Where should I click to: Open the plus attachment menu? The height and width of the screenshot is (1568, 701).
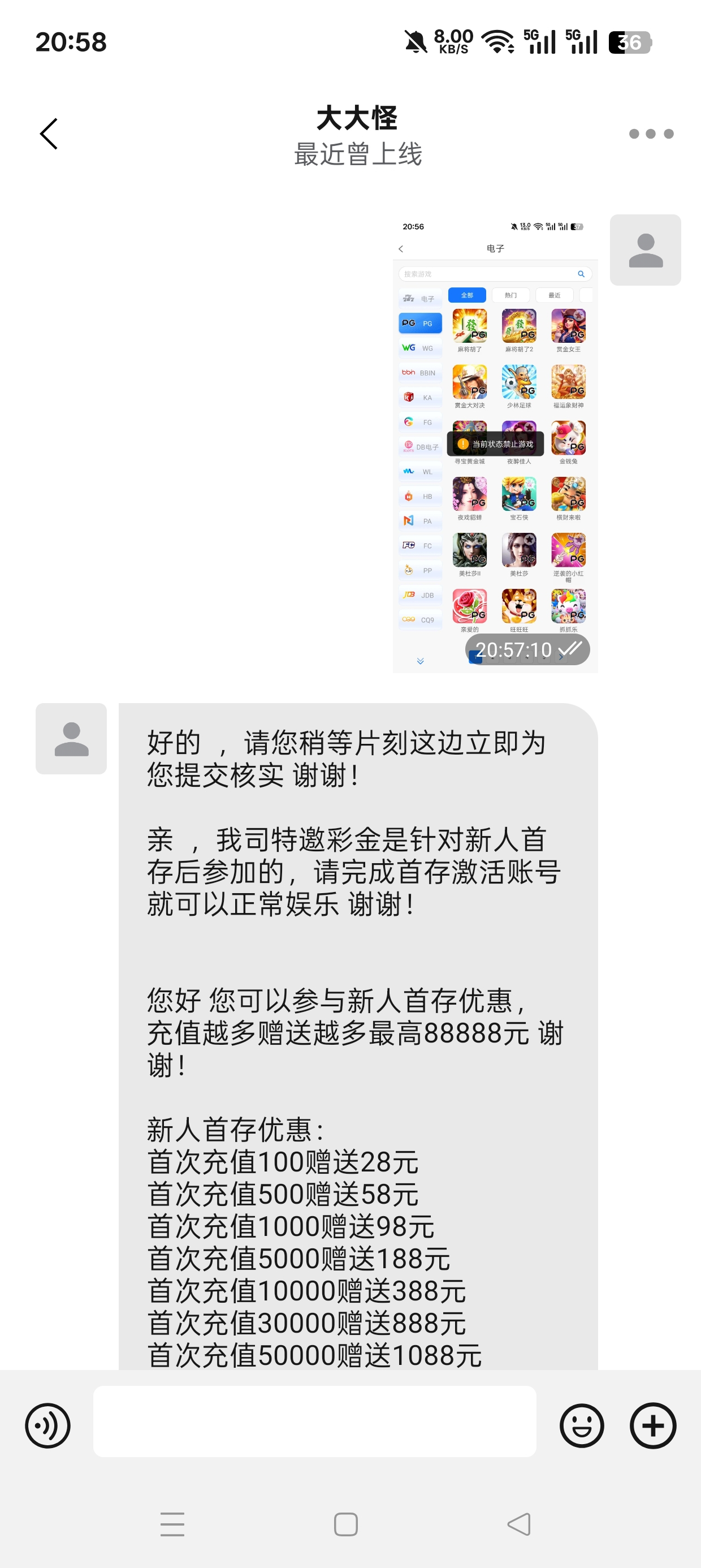point(652,1425)
